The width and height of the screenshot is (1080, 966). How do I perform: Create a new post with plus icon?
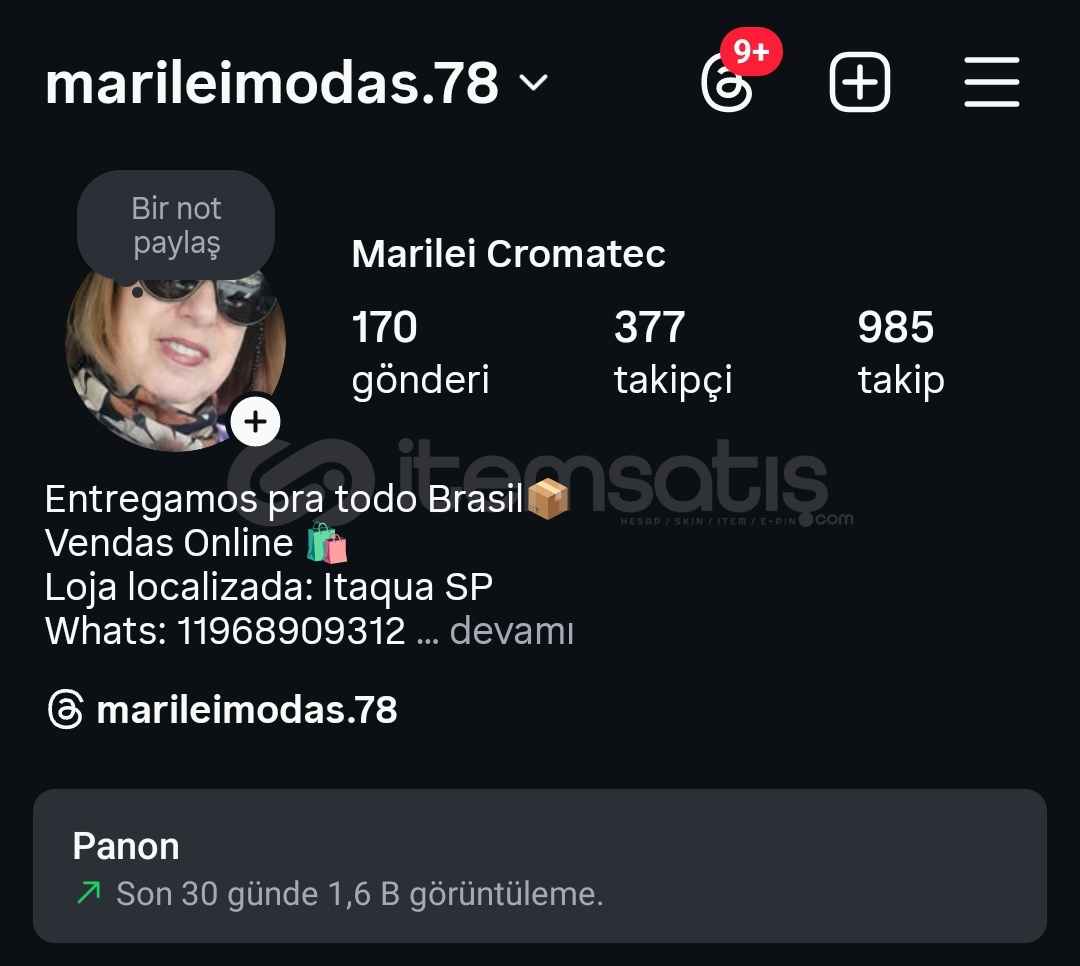click(859, 82)
